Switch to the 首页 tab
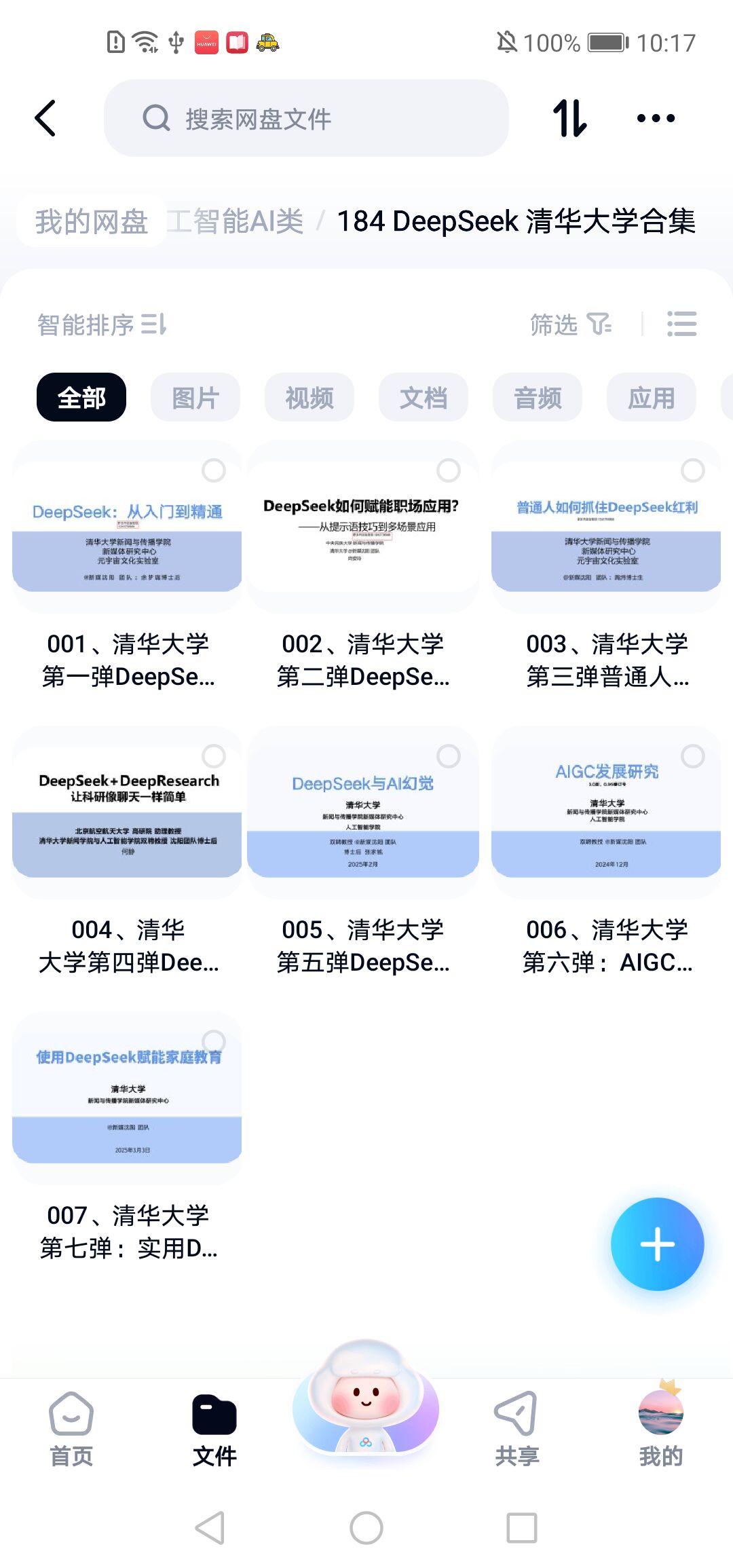Screen dimensions: 733x1568 (71, 1429)
